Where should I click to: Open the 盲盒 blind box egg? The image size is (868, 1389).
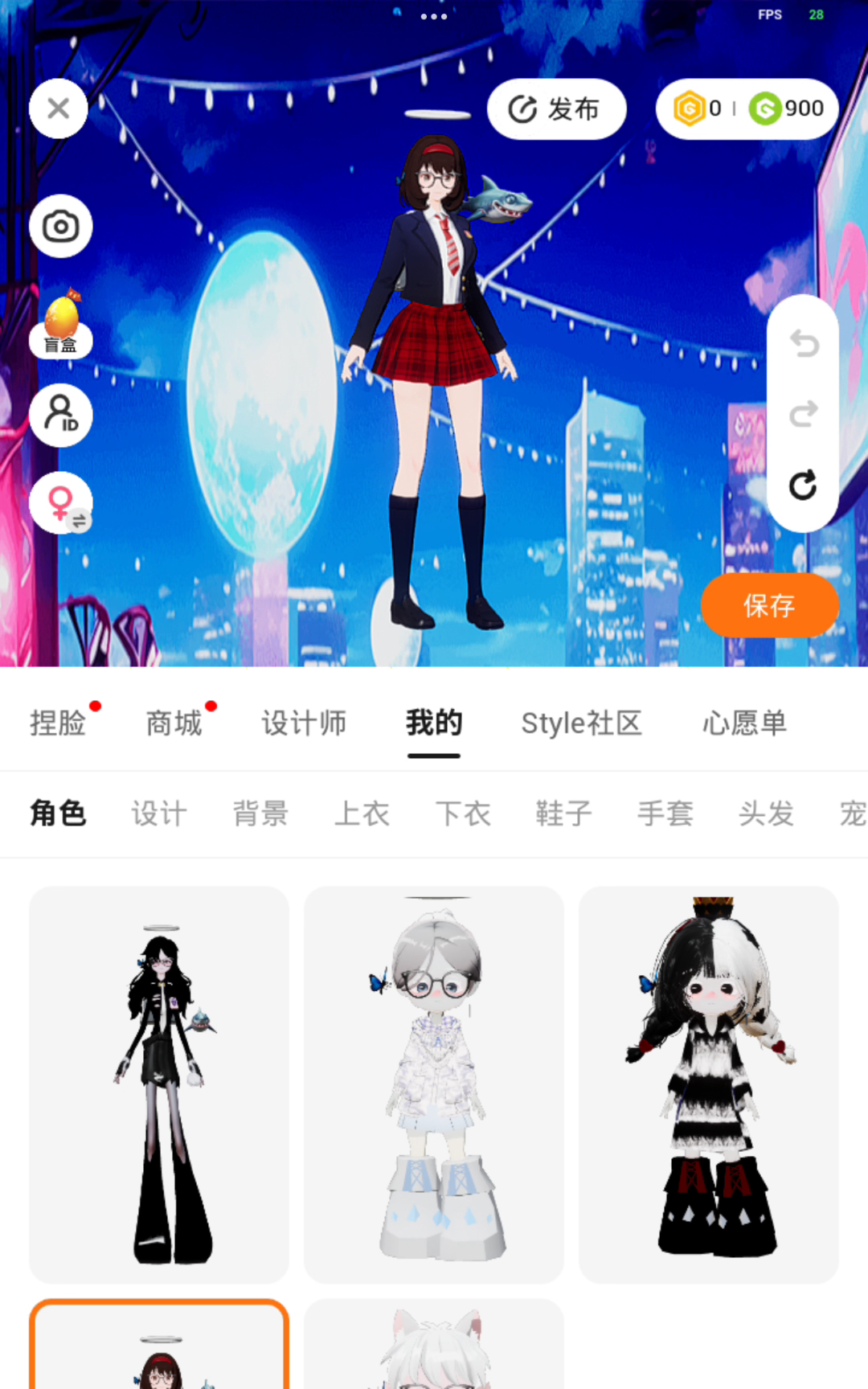click(x=61, y=326)
